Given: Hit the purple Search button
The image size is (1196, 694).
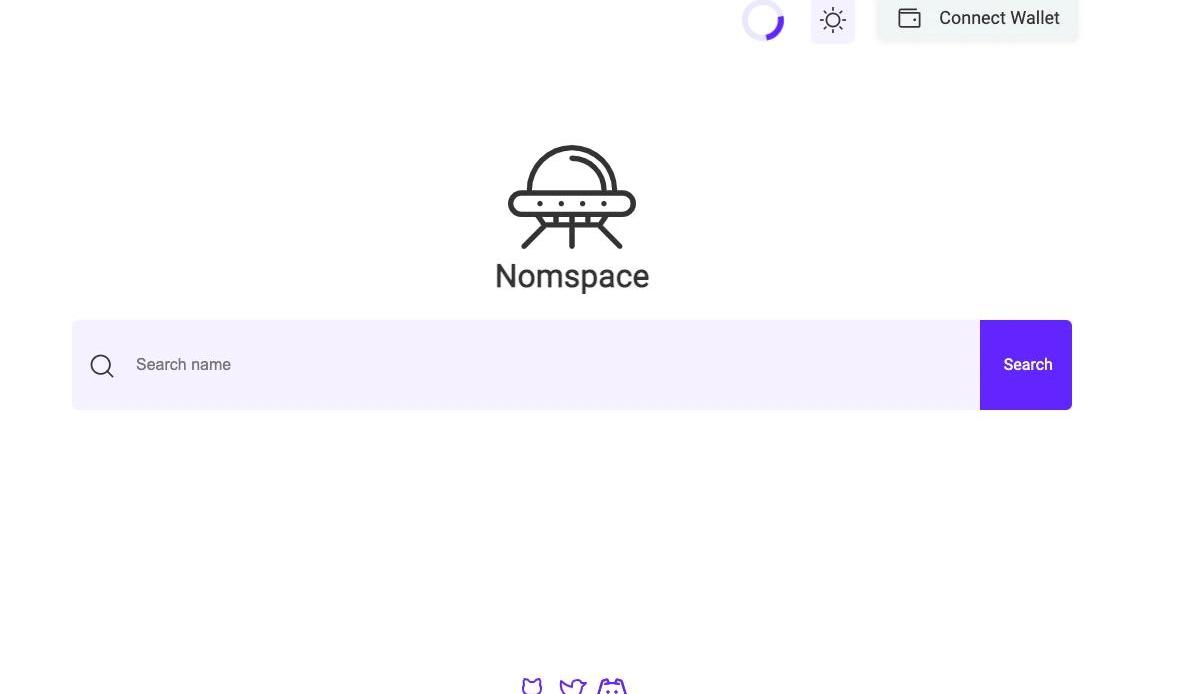Looking at the screenshot, I should click(x=1026, y=365).
